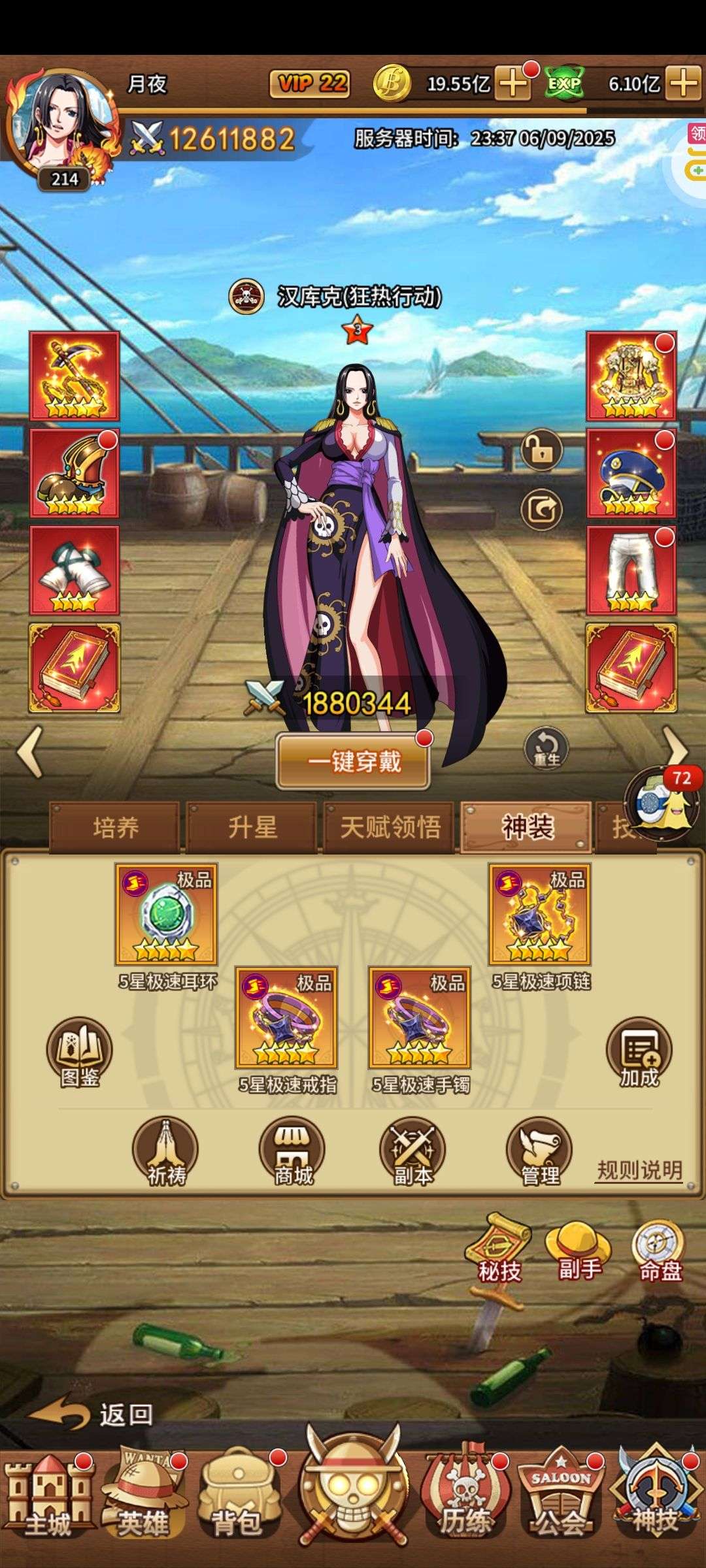
Task: Open 管理 management
Action: pyautogui.click(x=540, y=1152)
